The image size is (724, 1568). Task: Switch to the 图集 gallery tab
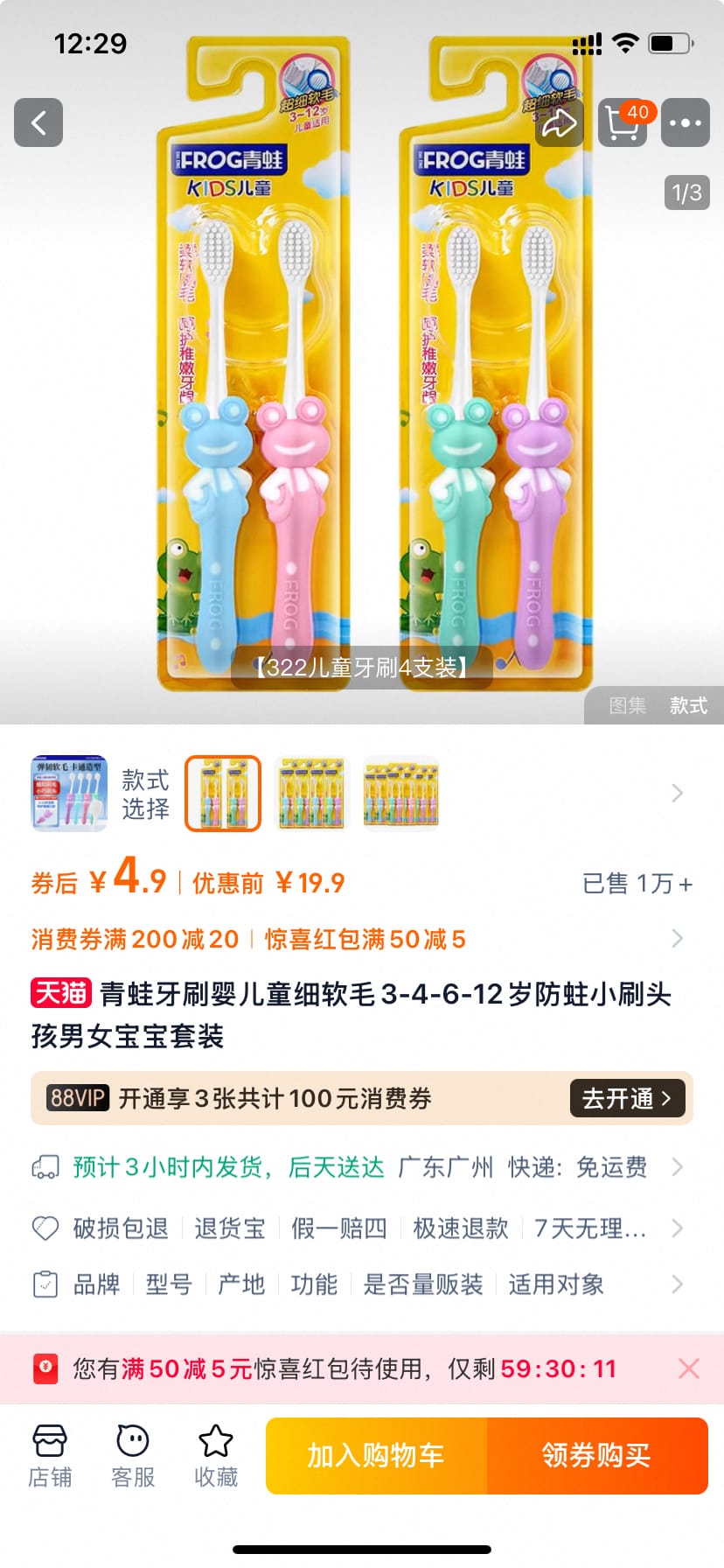(x=627, y=706)
